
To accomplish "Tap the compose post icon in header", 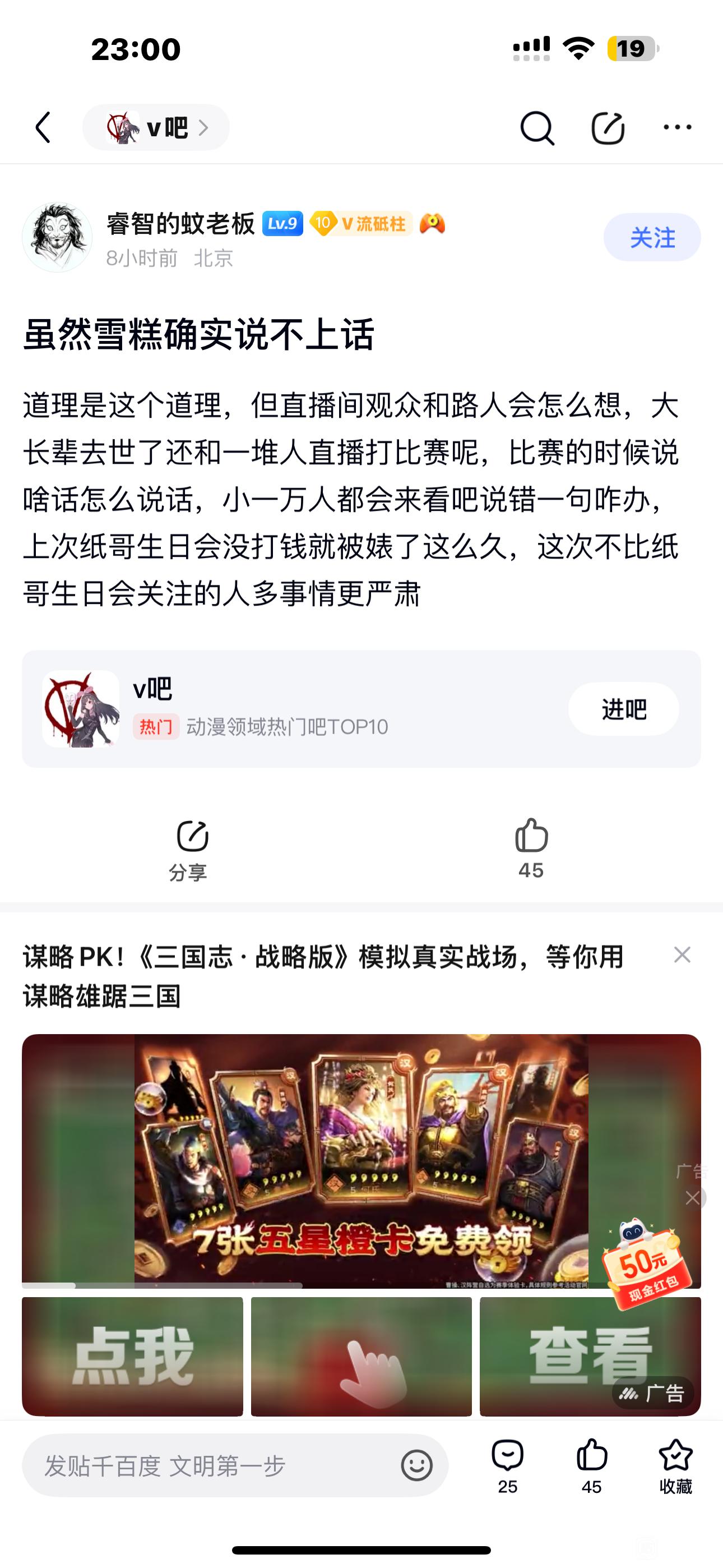I will coord(608,128).
